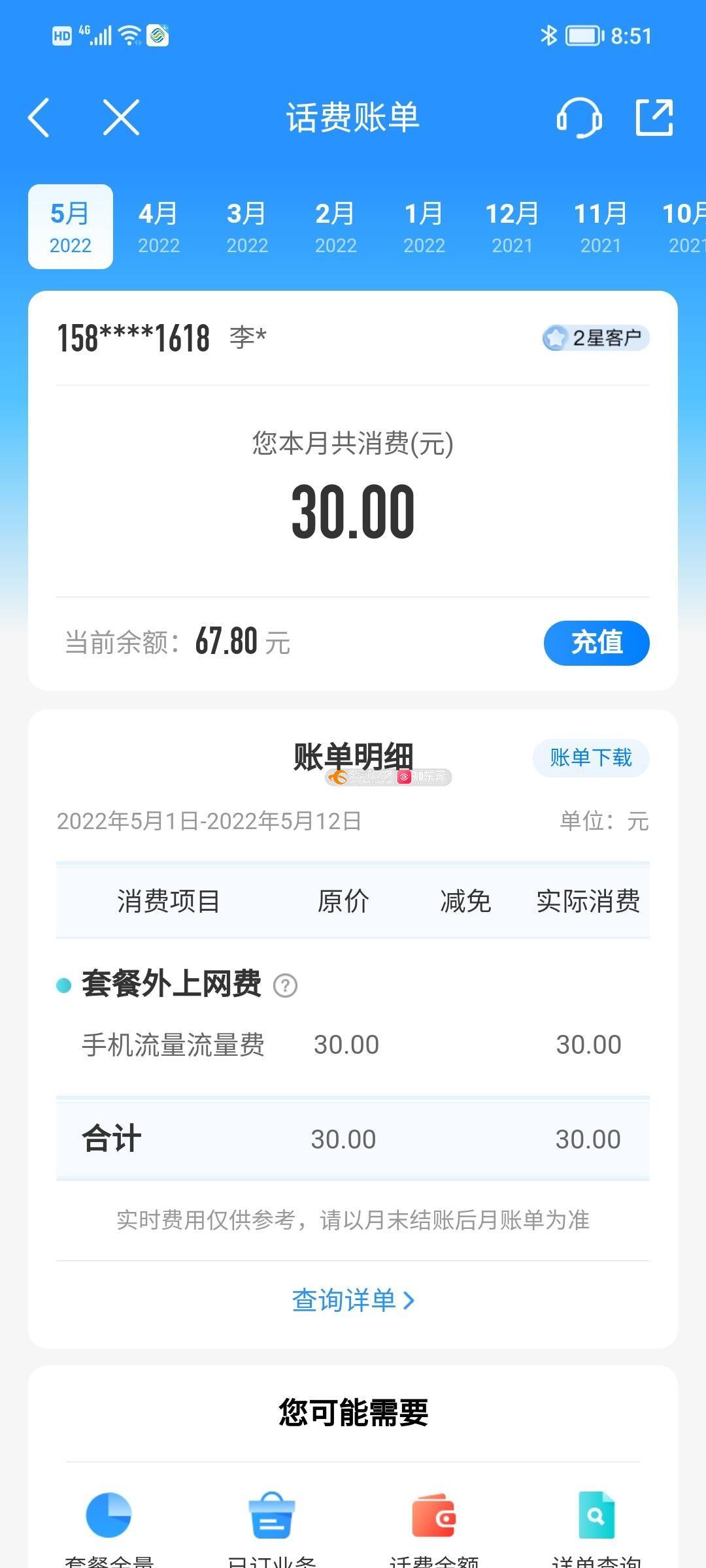Open customer service headset icon
The image size is (706, 1568).
579,118
